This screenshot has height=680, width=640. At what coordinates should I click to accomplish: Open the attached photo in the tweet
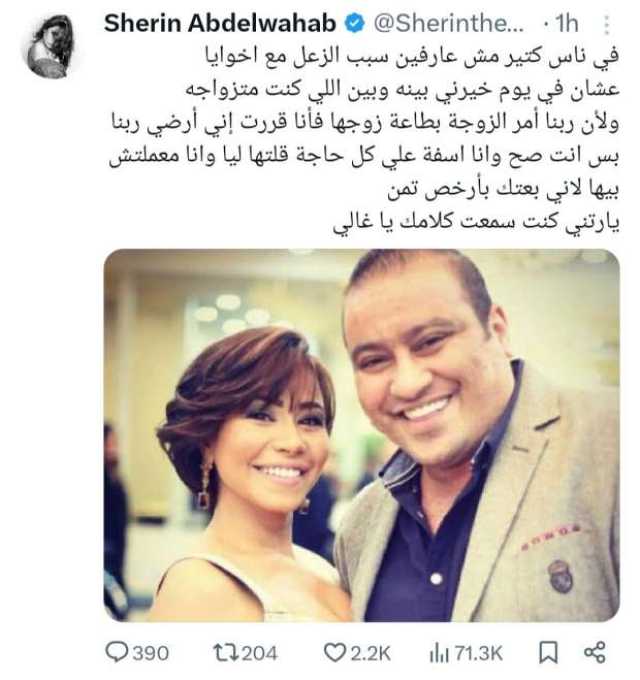361,435
